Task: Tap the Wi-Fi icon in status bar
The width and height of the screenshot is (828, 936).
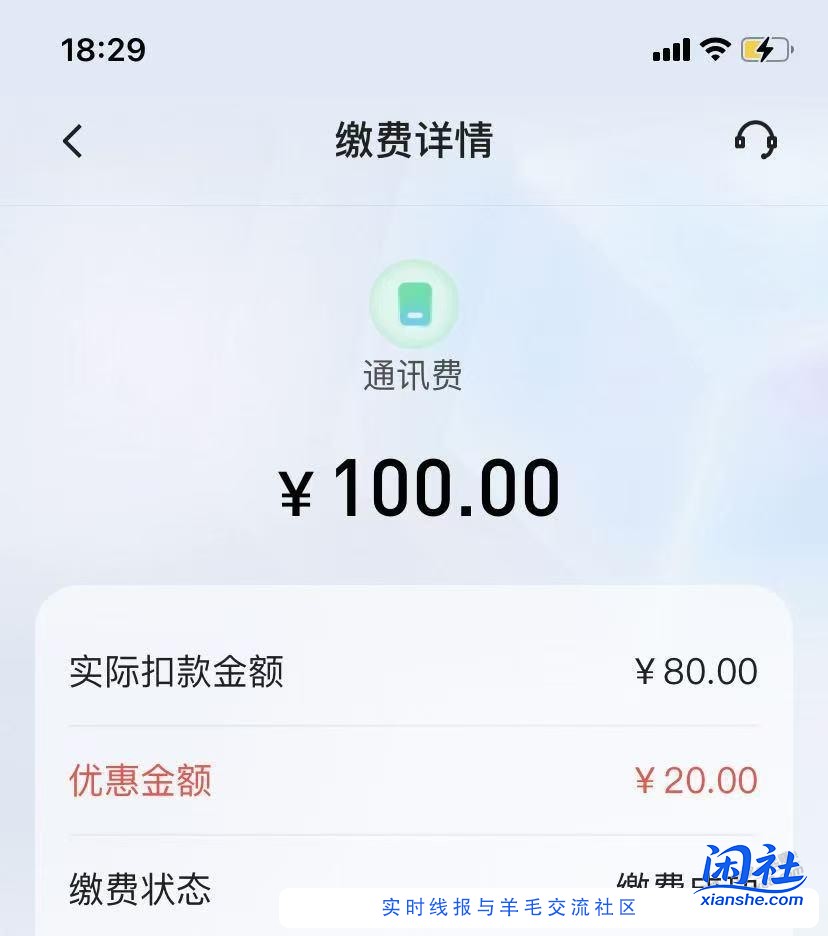Action: (x=714, y=50)
